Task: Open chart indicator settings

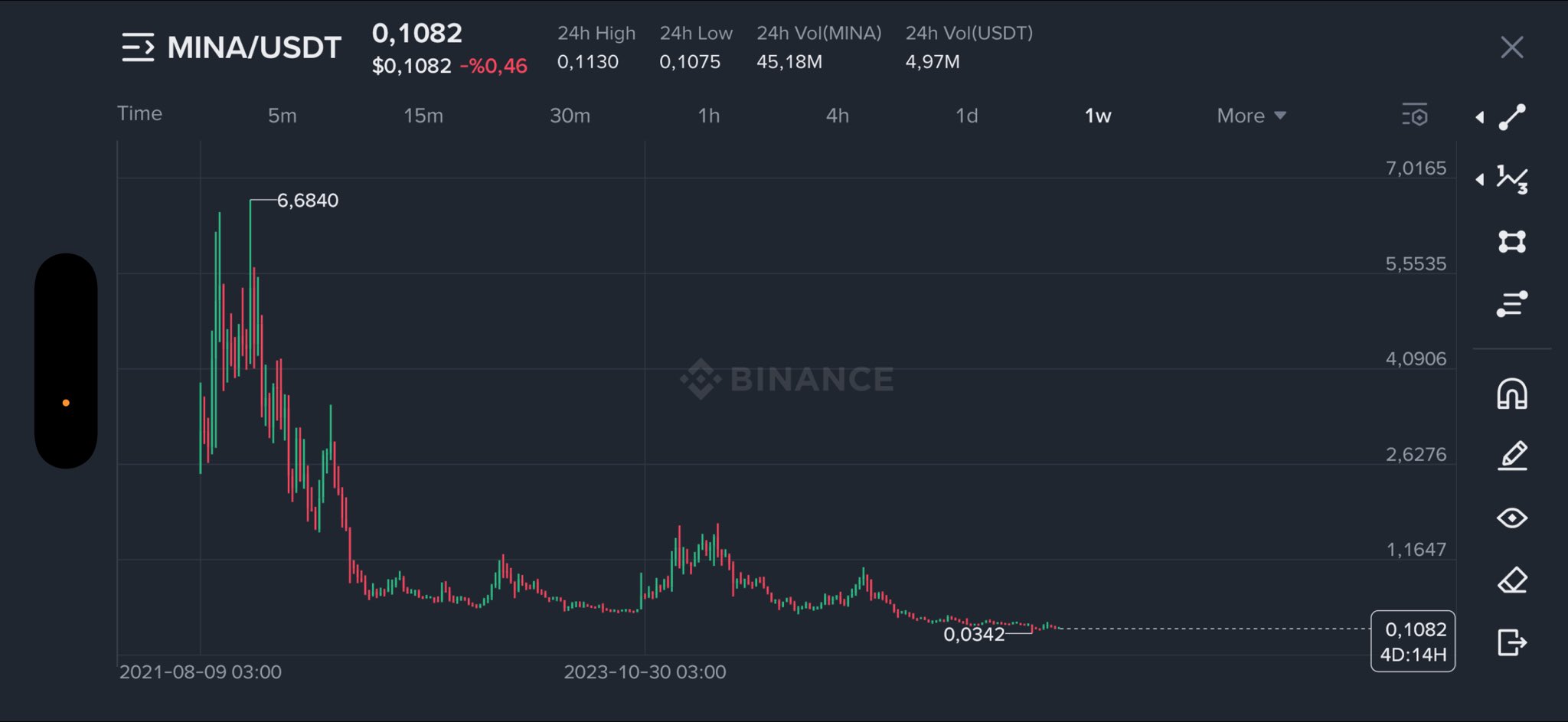Action: 1415,116
